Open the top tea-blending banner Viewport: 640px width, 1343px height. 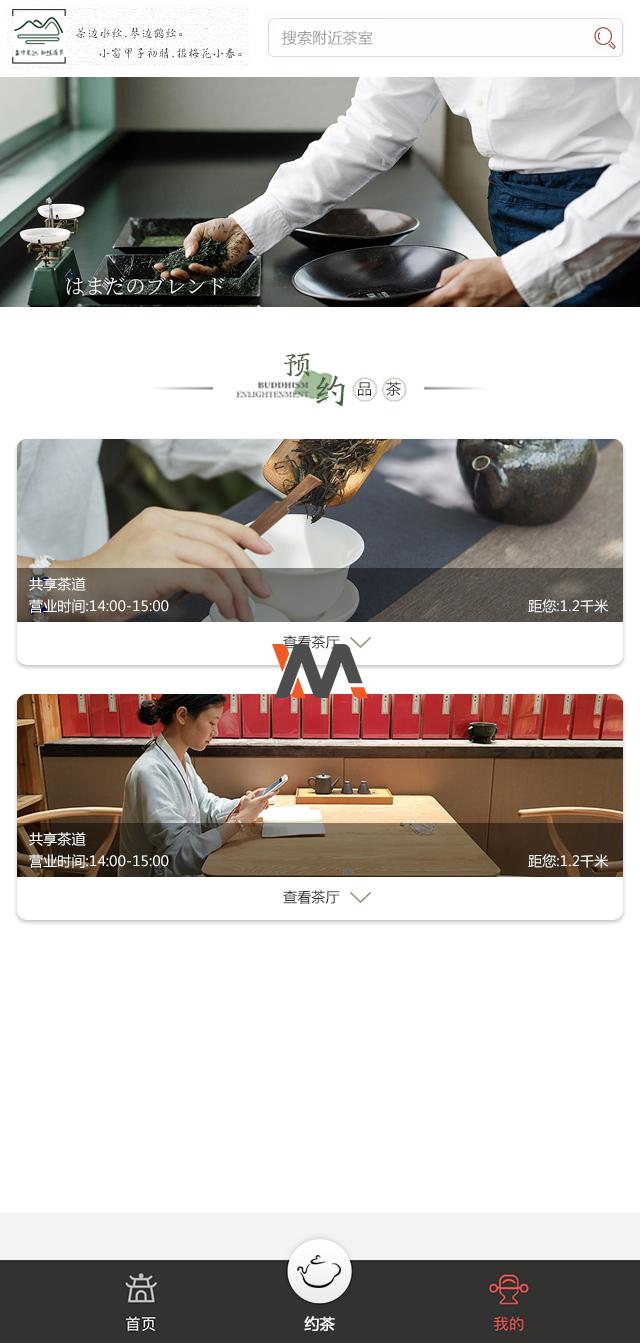(320, 192)
